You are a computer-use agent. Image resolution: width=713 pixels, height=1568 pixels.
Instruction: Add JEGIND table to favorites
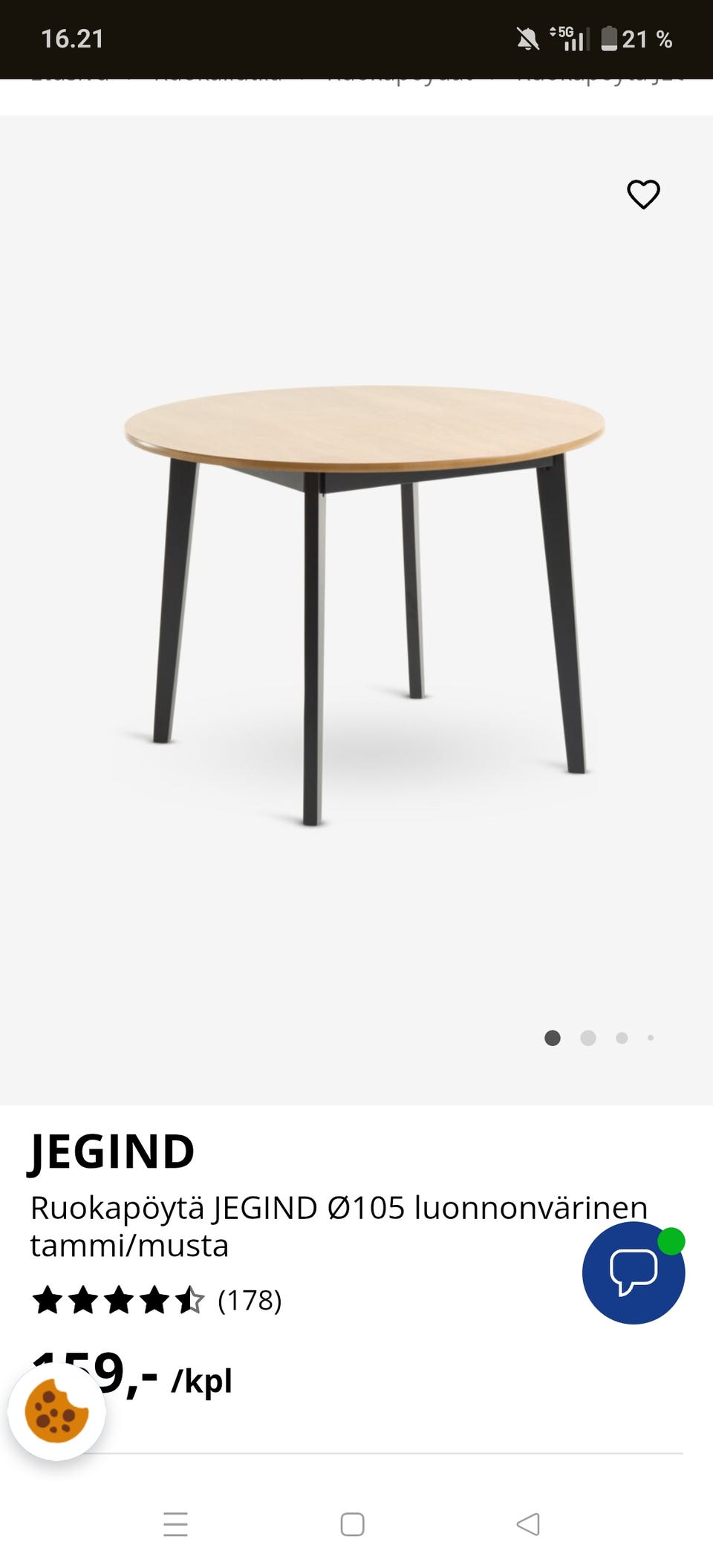tap(643, 195)
